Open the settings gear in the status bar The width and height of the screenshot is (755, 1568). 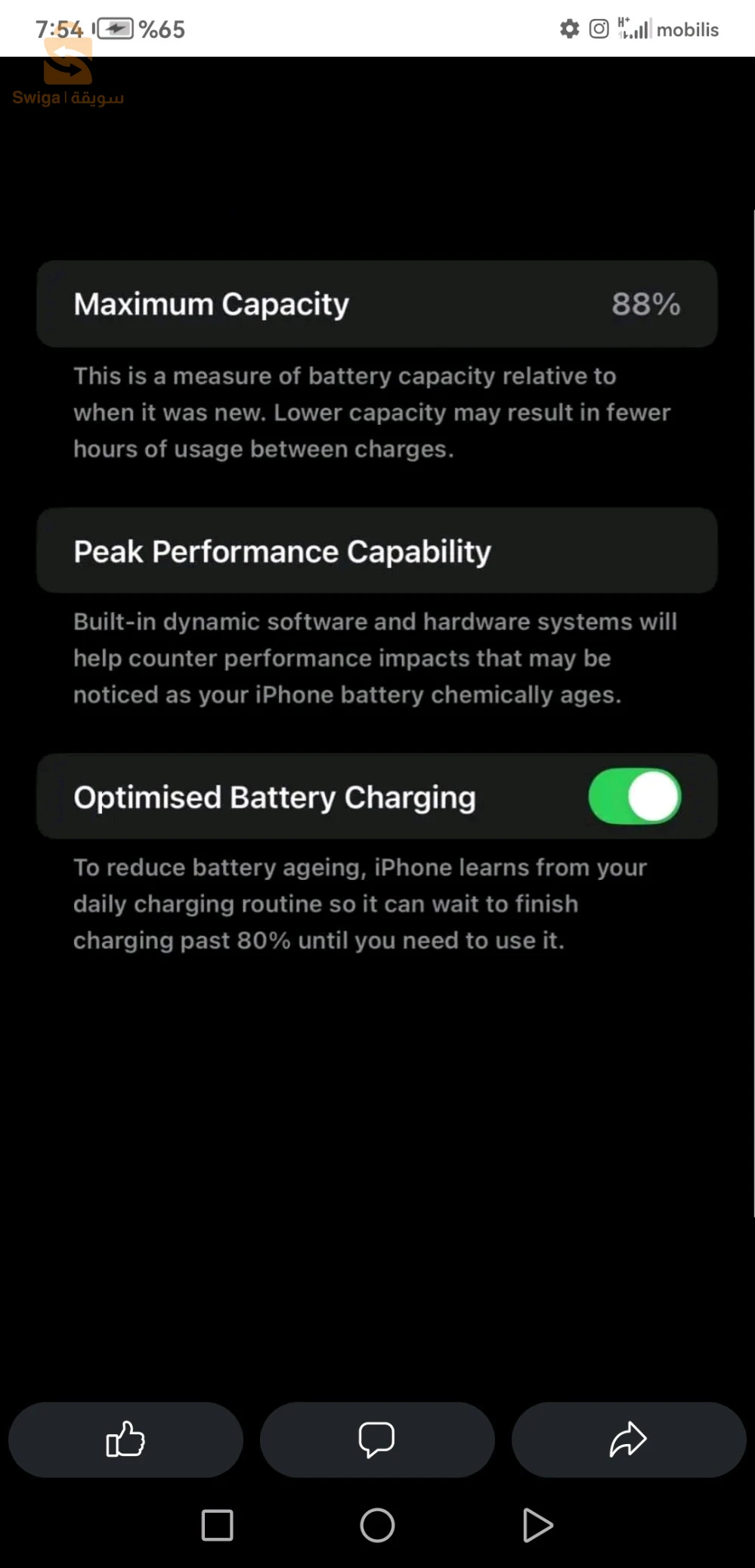(570, 29)
